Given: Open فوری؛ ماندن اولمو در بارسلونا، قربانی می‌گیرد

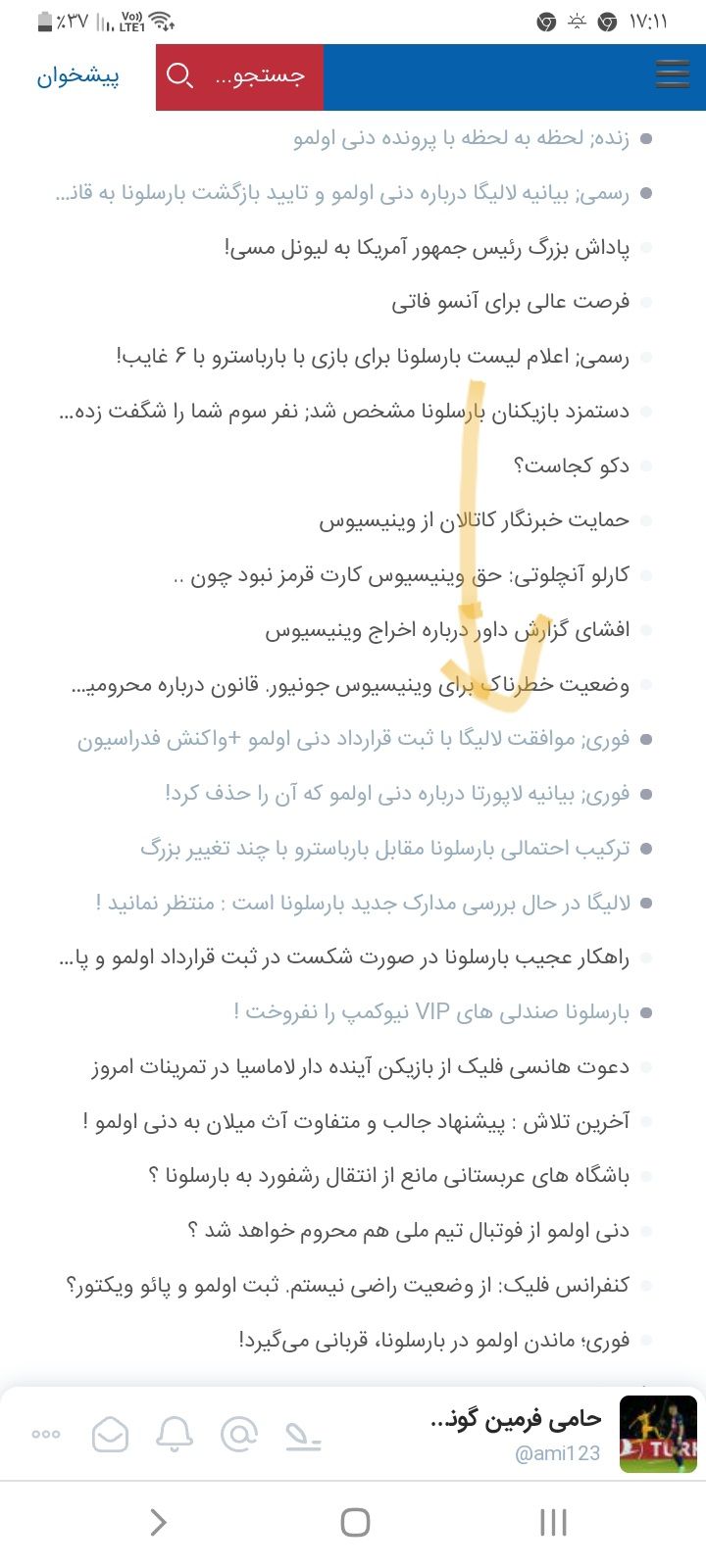Looking at the screenshot, I should (433, 1341).
